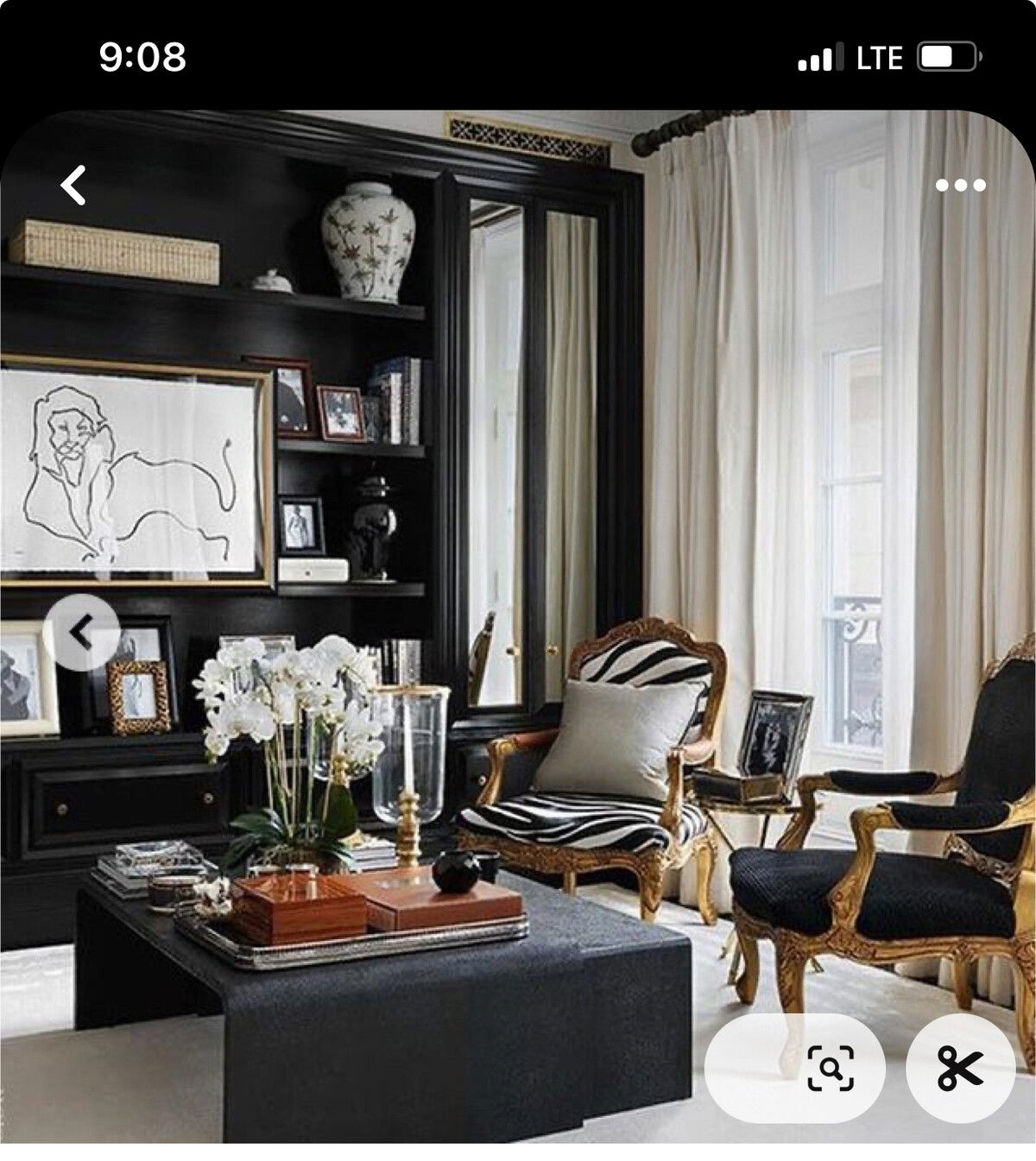Show the previous image with the circular arrow

tap(82, 633)
